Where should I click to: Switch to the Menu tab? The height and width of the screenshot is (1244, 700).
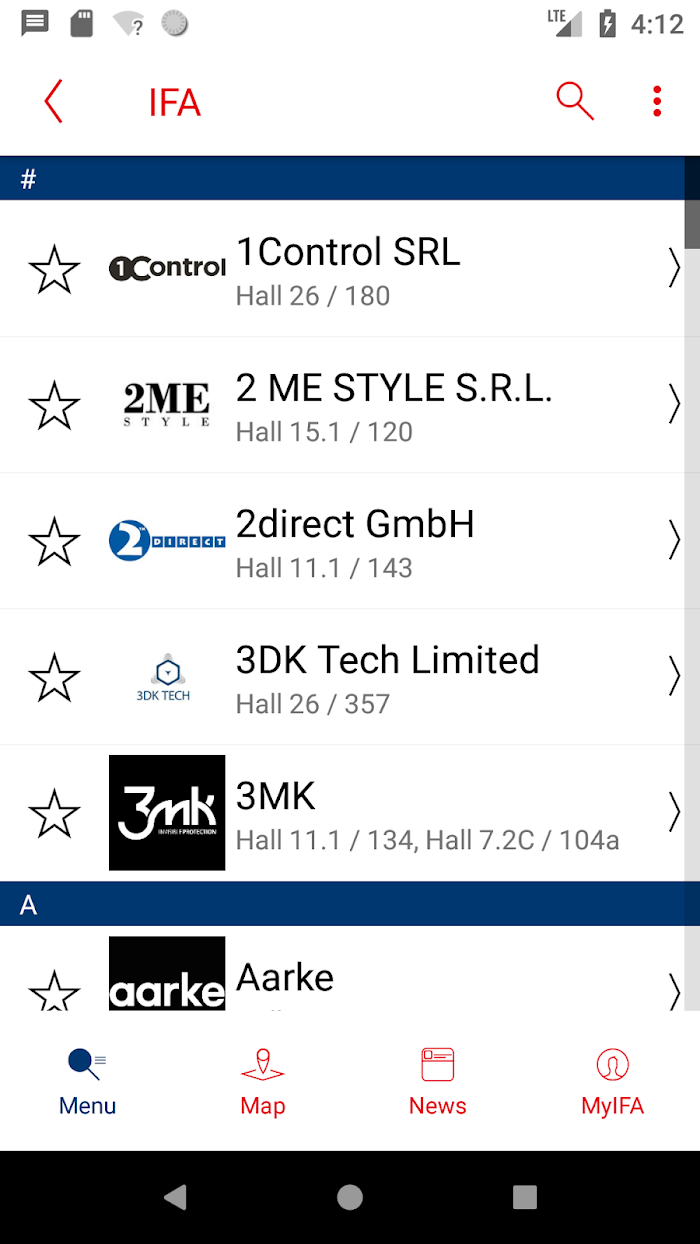coord(87,1081)
